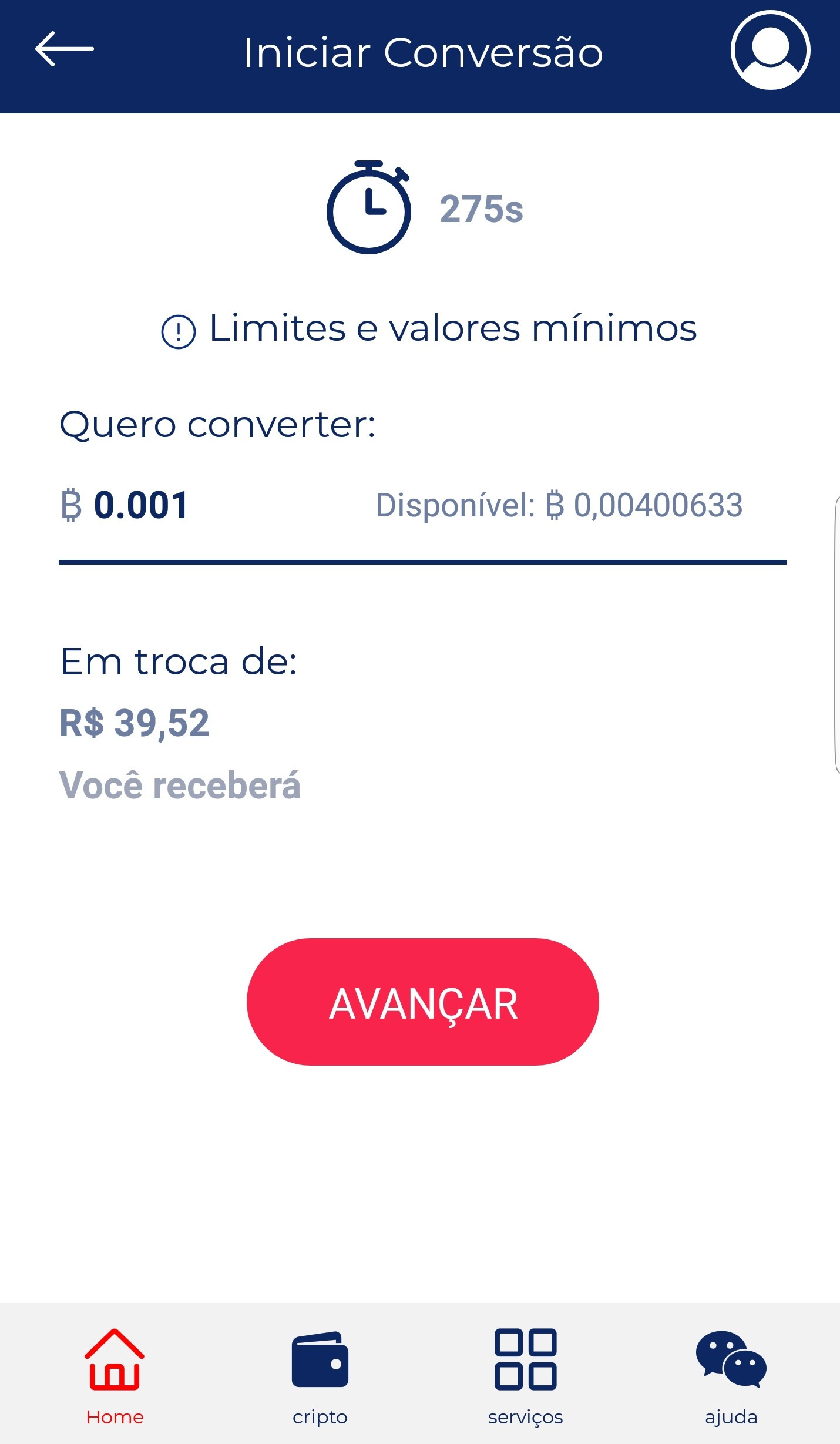Go back using the arrow icon
This screenshot has height=1444, width=840.
(65, 49)
